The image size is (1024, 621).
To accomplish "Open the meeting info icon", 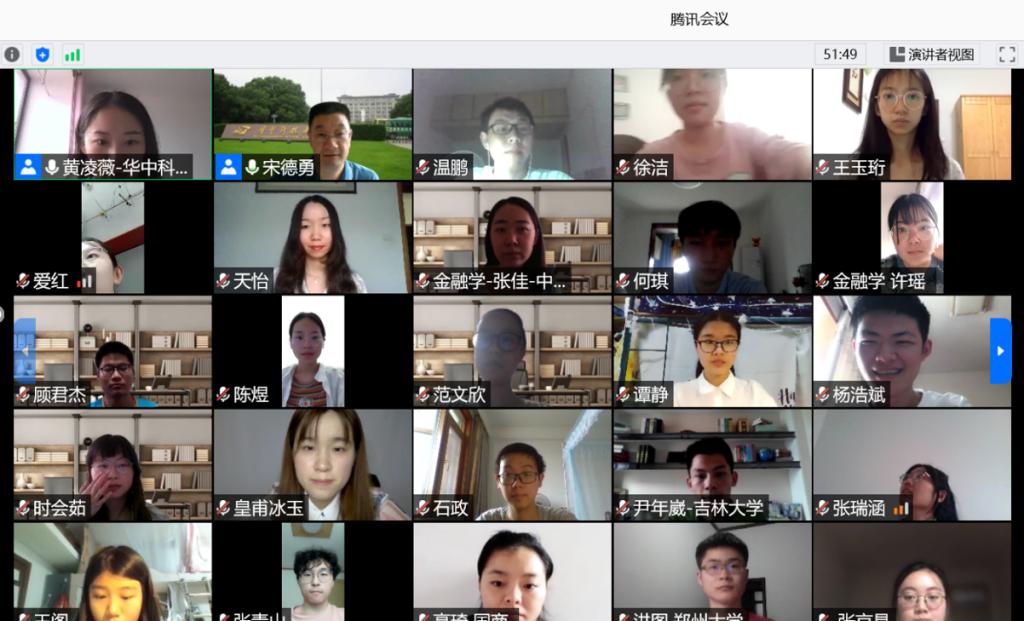I will coord(12,54).
